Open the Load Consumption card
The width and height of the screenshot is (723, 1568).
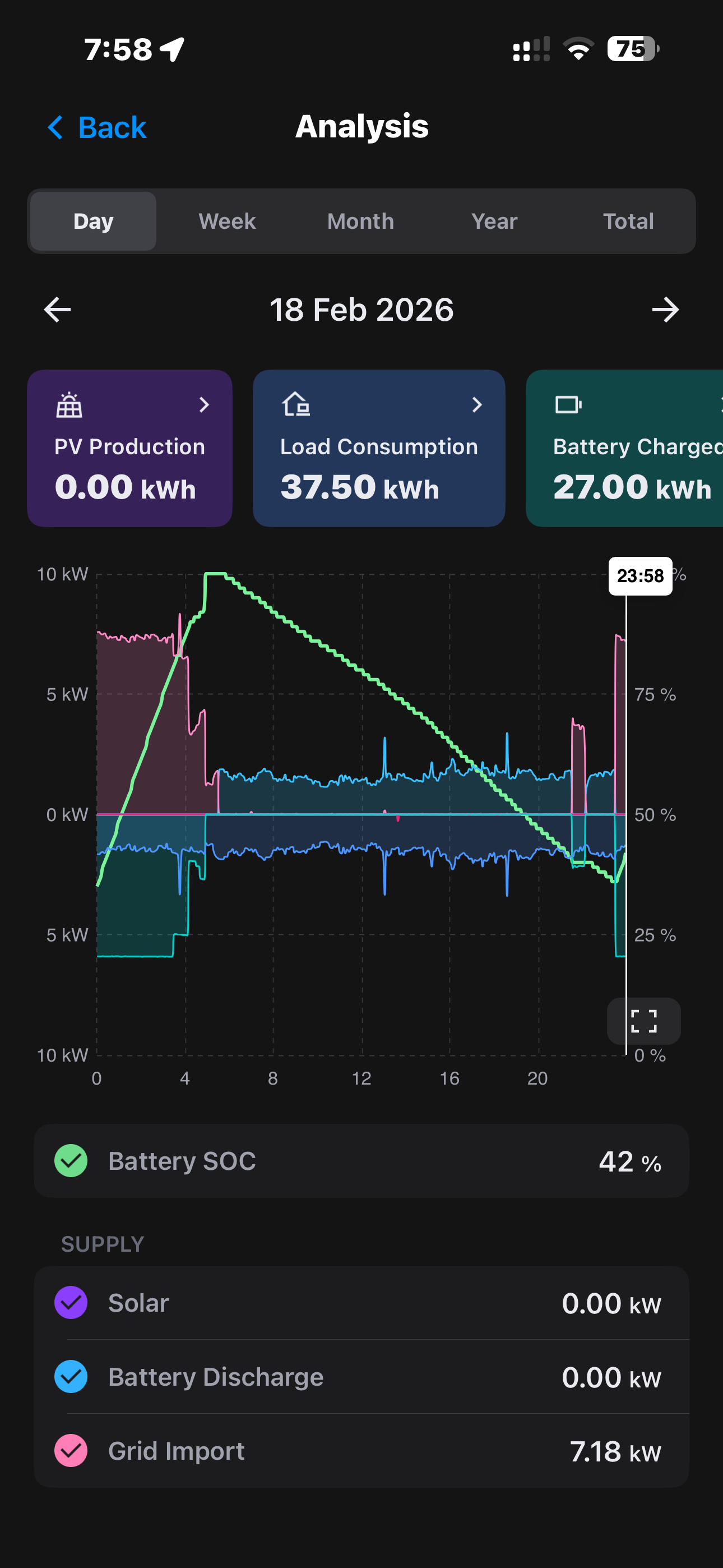[x=378, y=448]
